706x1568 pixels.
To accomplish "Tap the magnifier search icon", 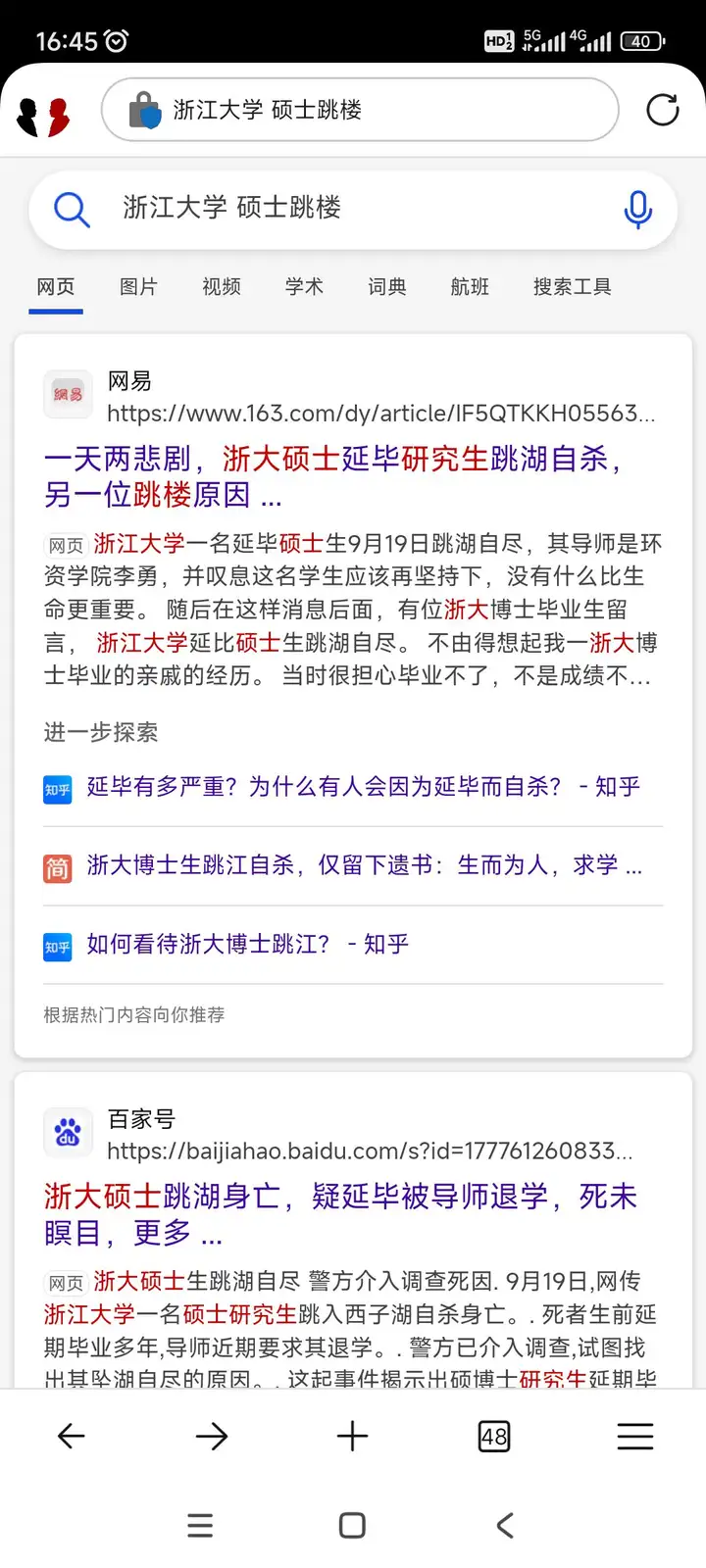I will tap(72, 209).
